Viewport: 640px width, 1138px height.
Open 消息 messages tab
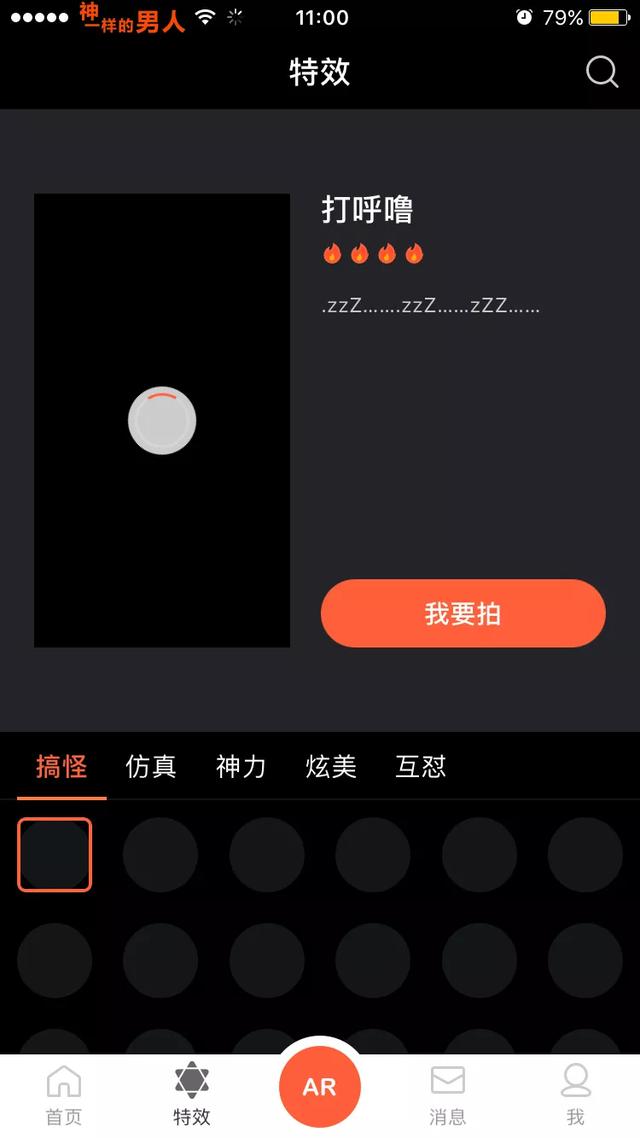448,1094
